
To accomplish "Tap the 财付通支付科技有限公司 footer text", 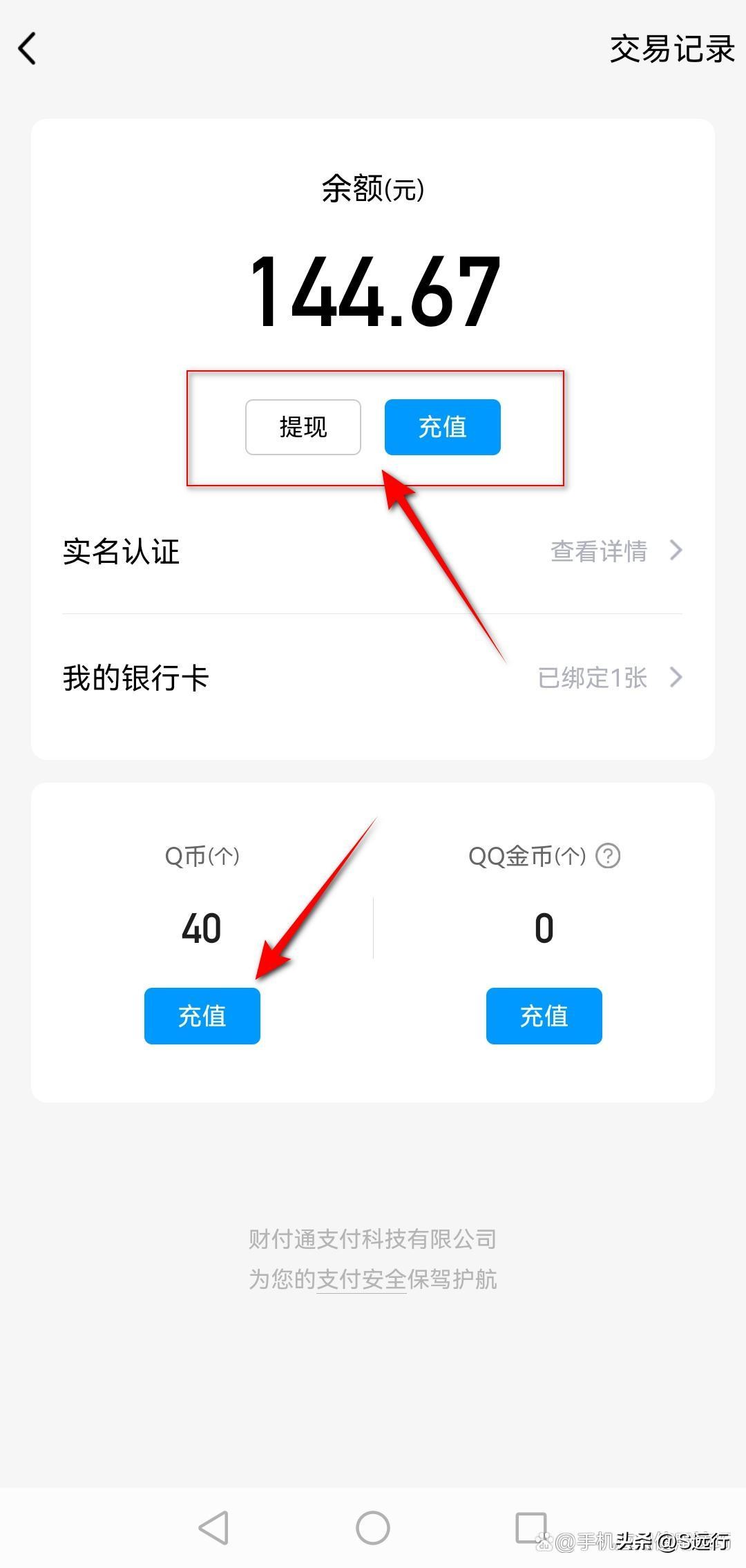I will 372,1239.
